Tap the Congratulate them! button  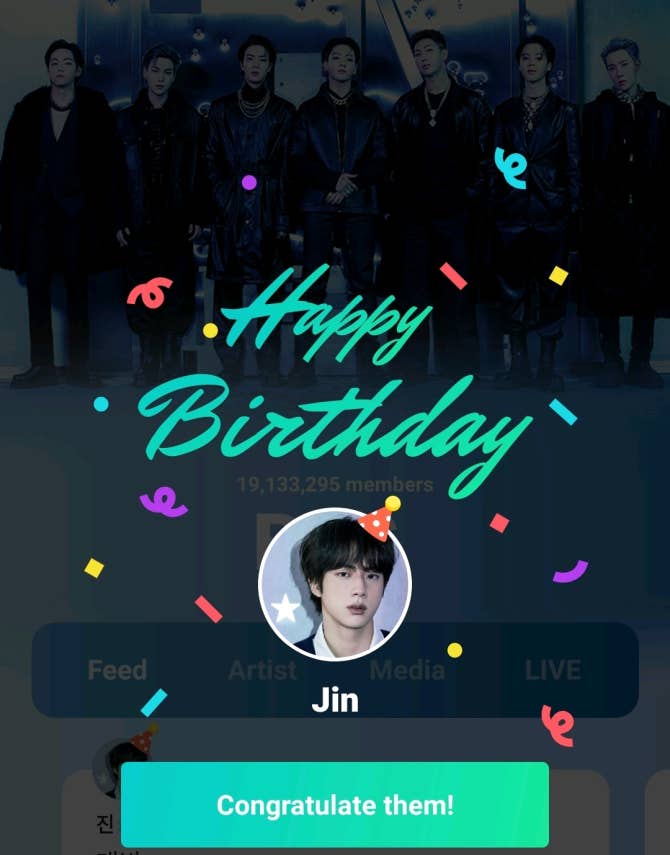point(335,805)
